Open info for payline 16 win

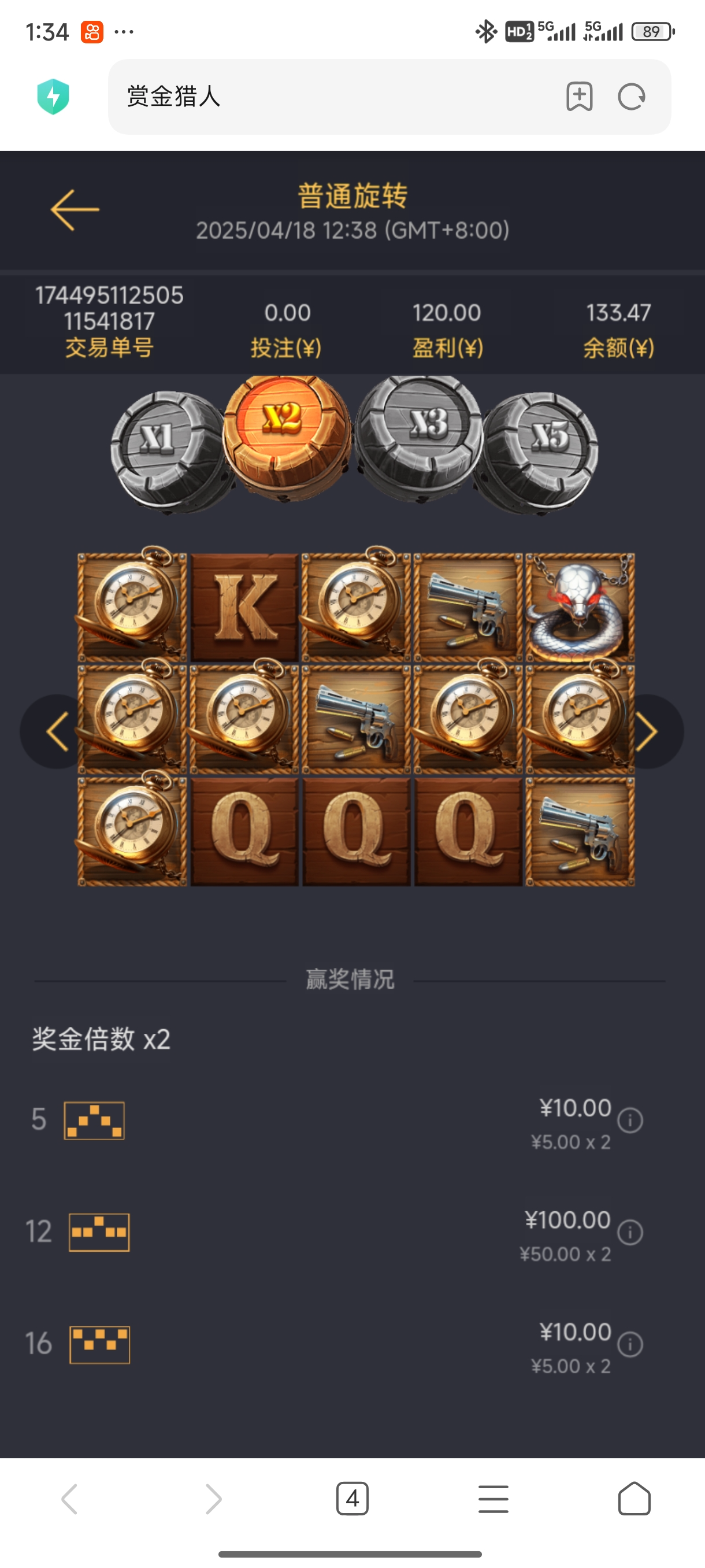(x=630, y=1345)
